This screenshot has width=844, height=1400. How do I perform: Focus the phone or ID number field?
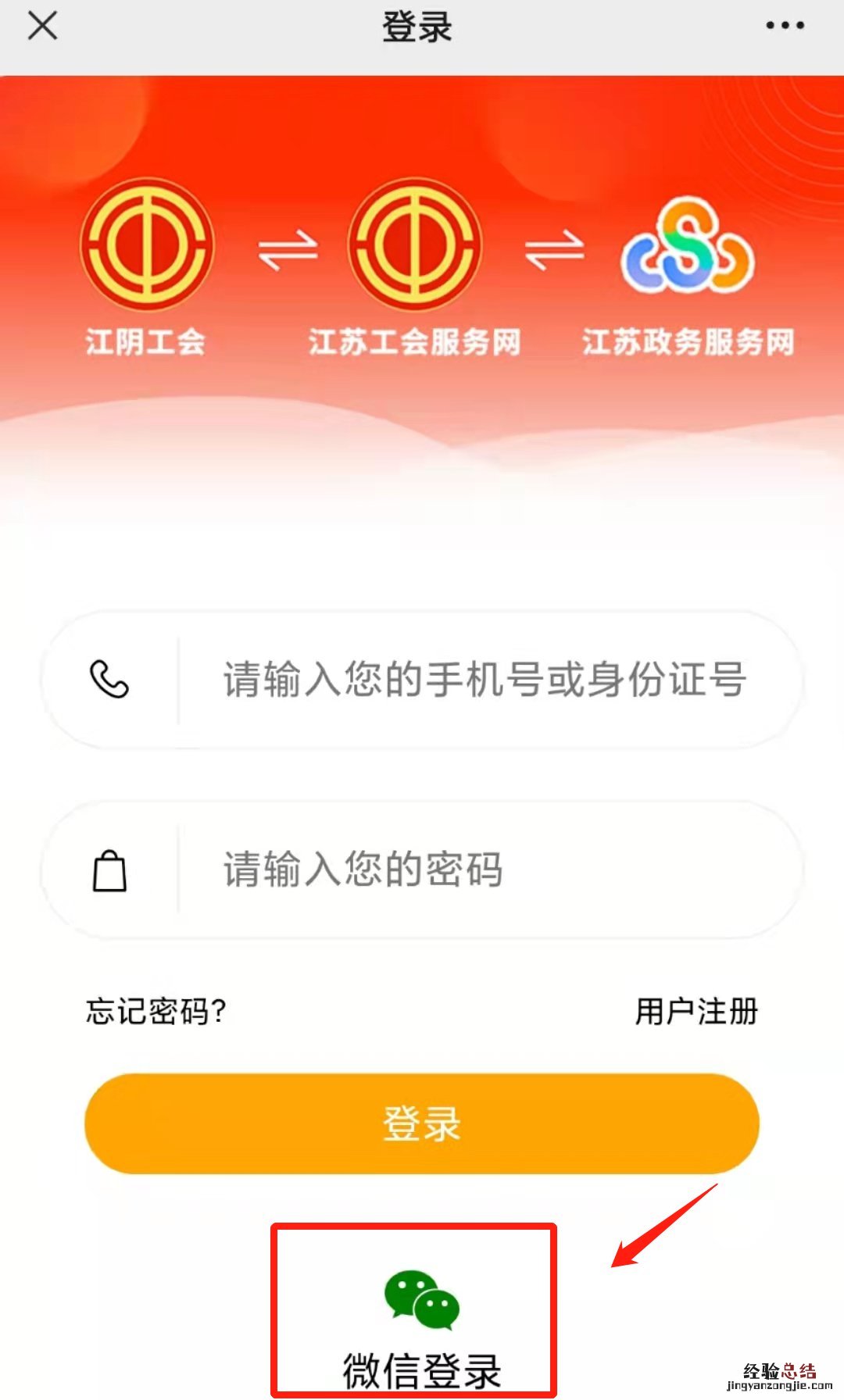[x=485, y=679]
